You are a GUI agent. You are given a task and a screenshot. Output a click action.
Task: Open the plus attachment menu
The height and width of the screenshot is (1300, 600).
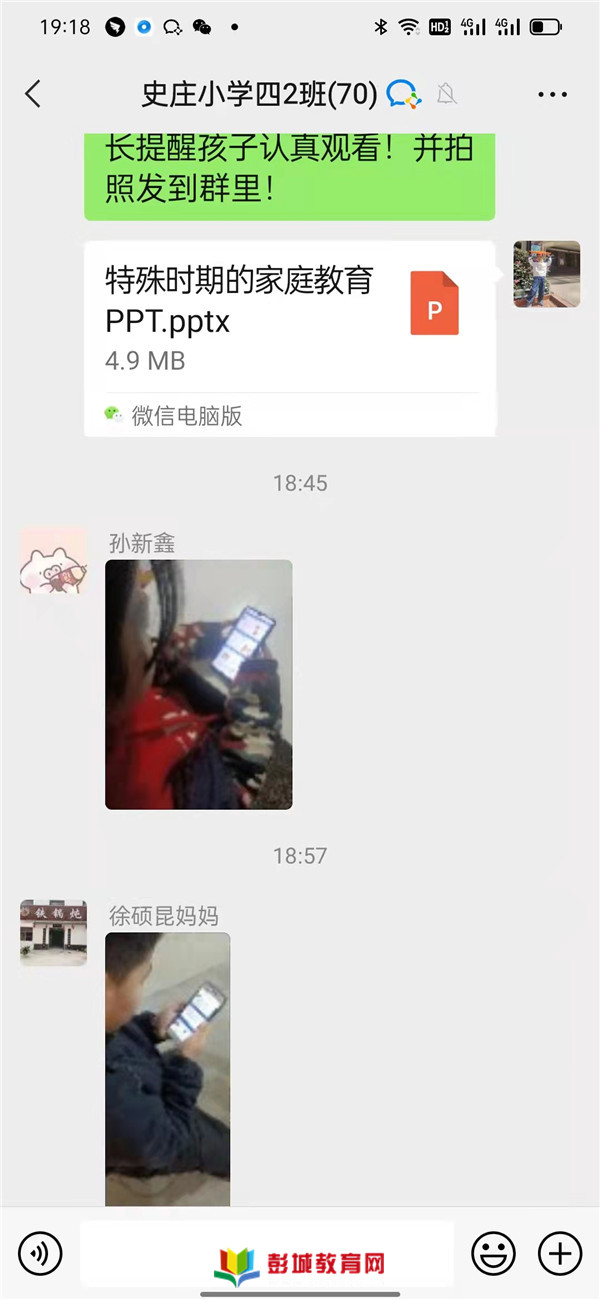pyautogui.click(x=560, y=1252)
